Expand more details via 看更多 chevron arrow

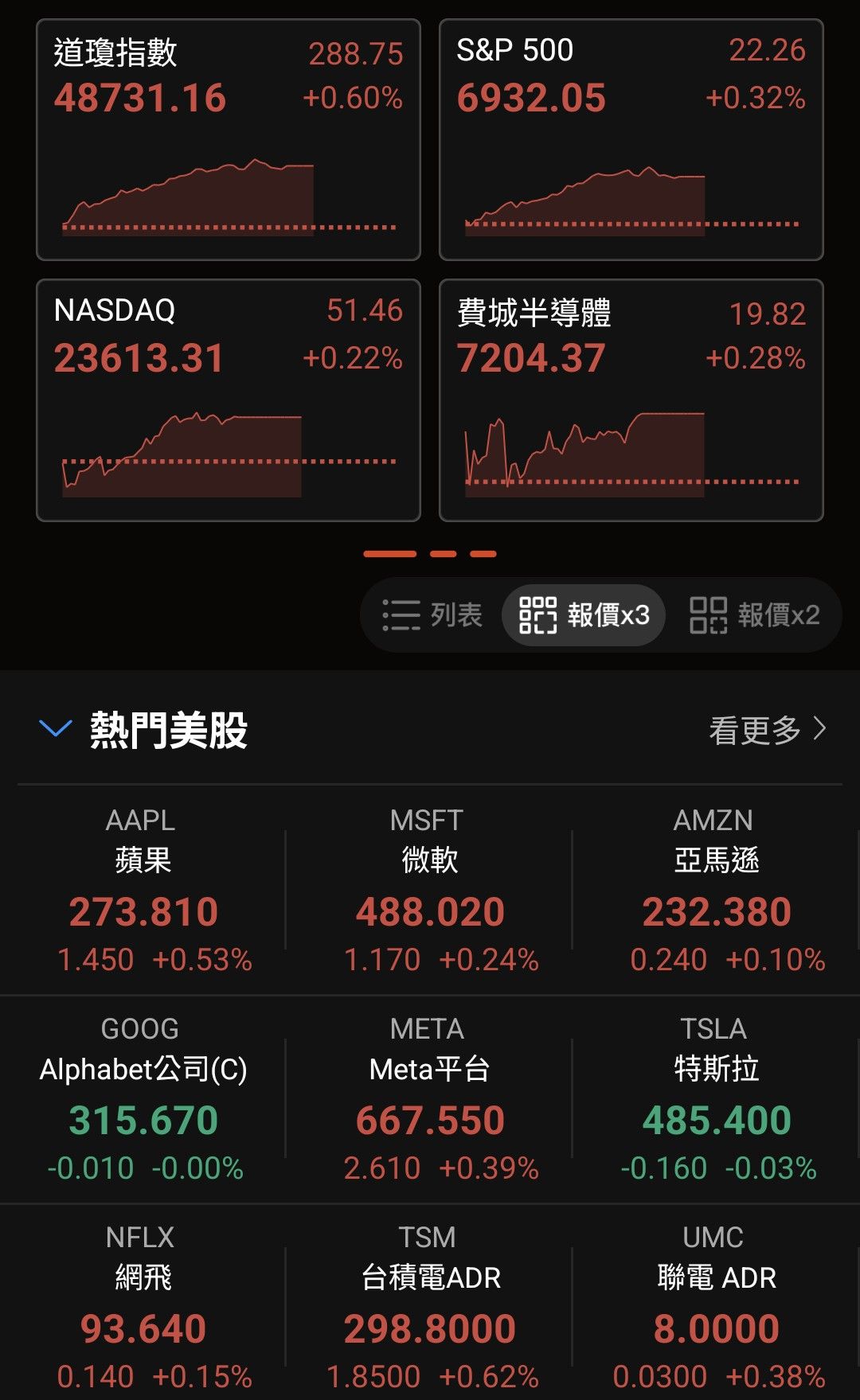(x=820, y=726)
